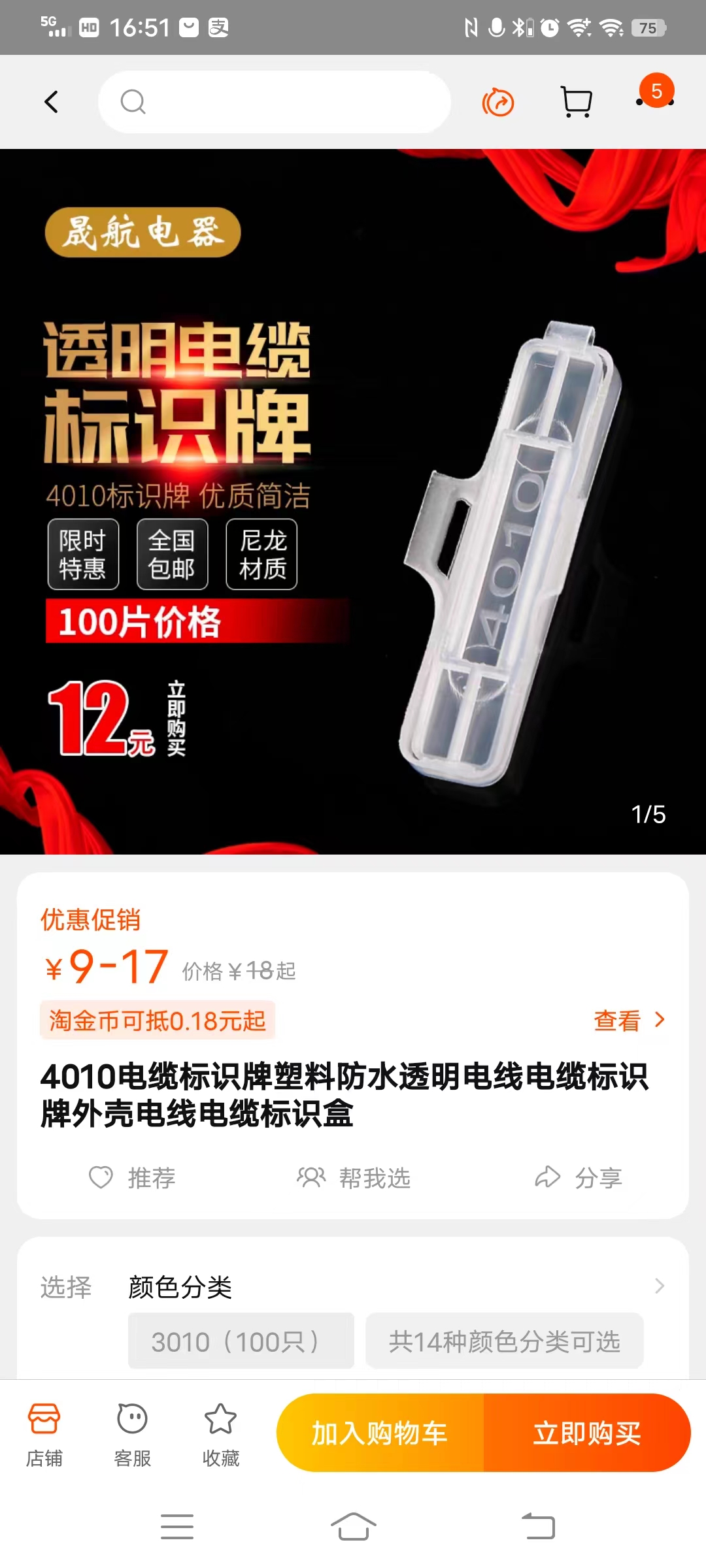Open the search box at the top
Image resolution: width=706 pixels, height=1568 pixels.
coord(275,102)
